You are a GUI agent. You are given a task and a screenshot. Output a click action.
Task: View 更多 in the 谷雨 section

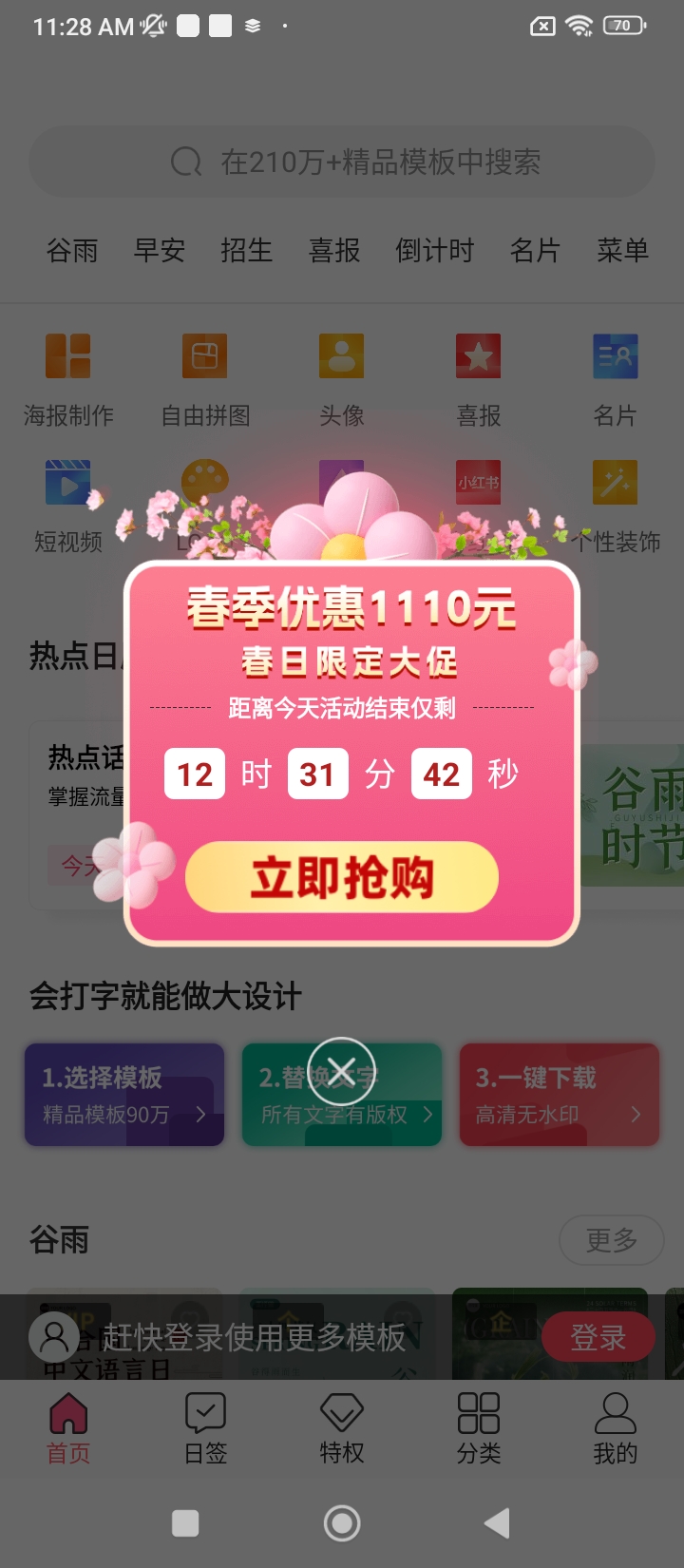pos(611,1240)
